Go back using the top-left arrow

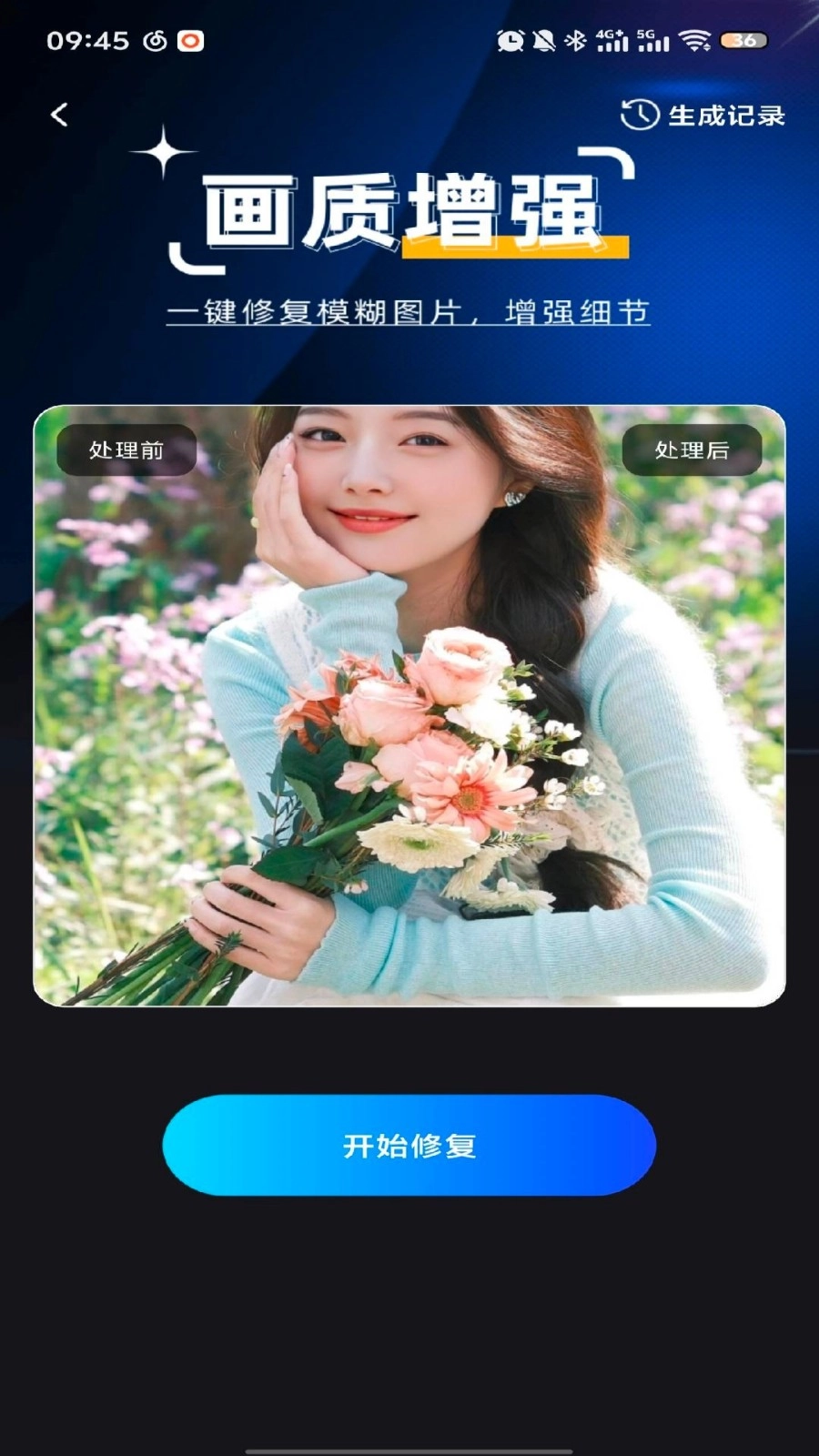click(60, 115)
